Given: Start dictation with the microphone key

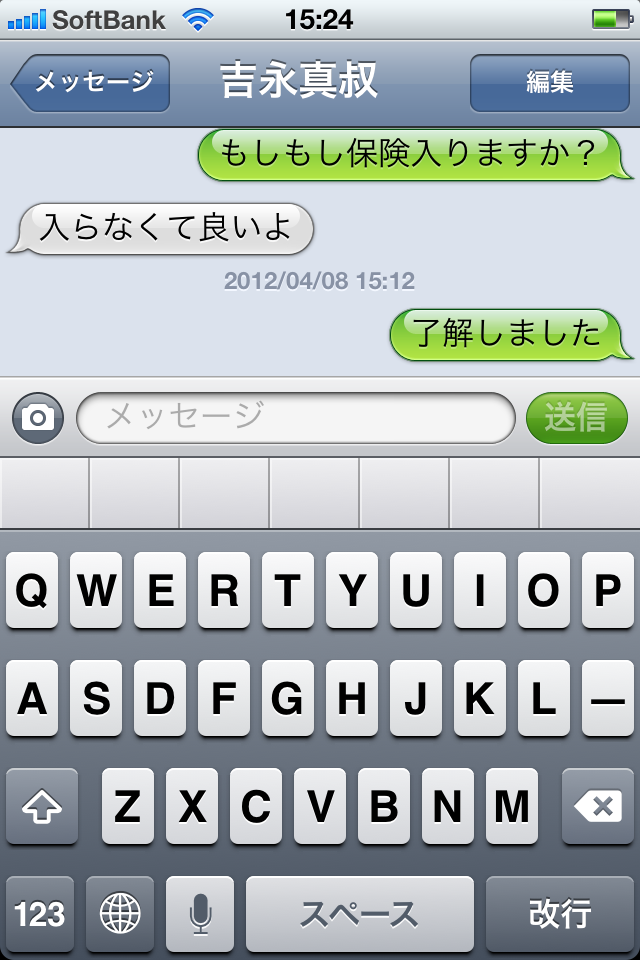Looking at the screenshot, I should (200, 913).
